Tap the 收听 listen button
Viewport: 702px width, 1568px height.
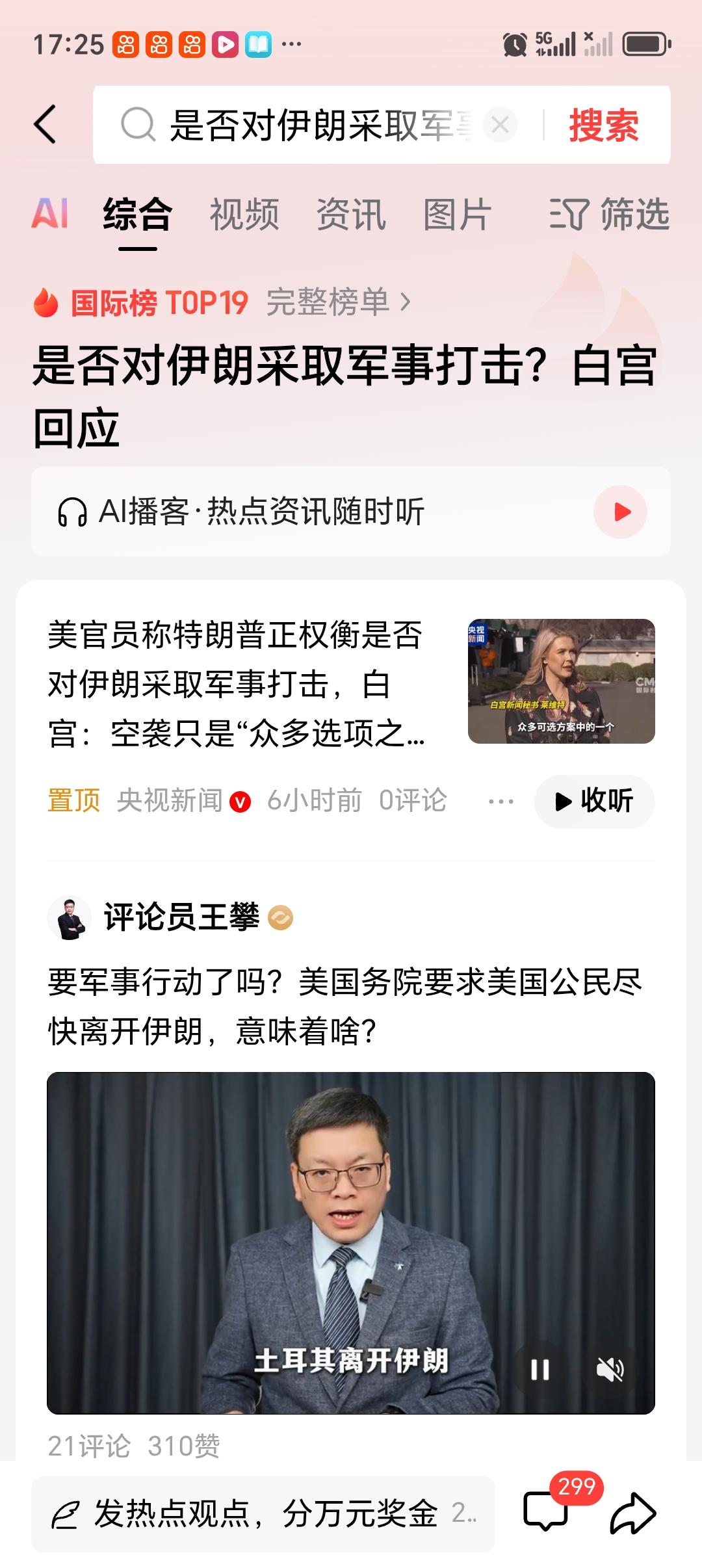point(593,802)
